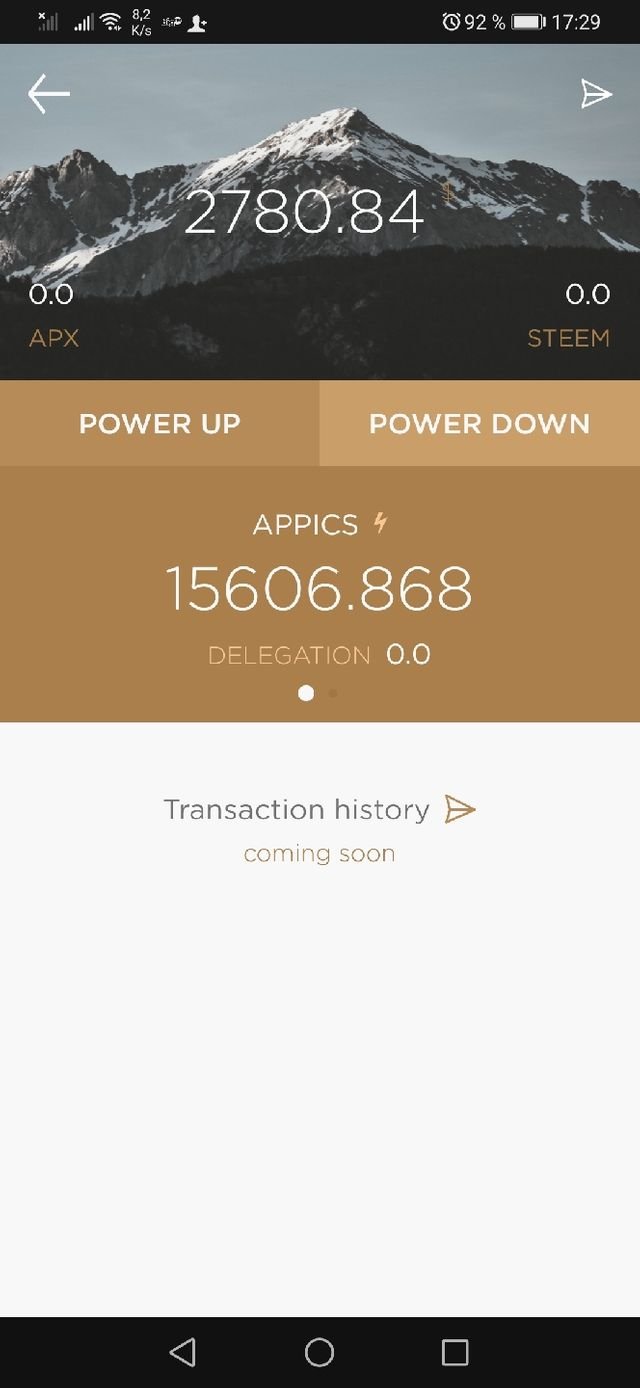Viewport: 640px width, 1388px height.
Task: Show recent apps with the square button
Action: tap(455, 1352)
